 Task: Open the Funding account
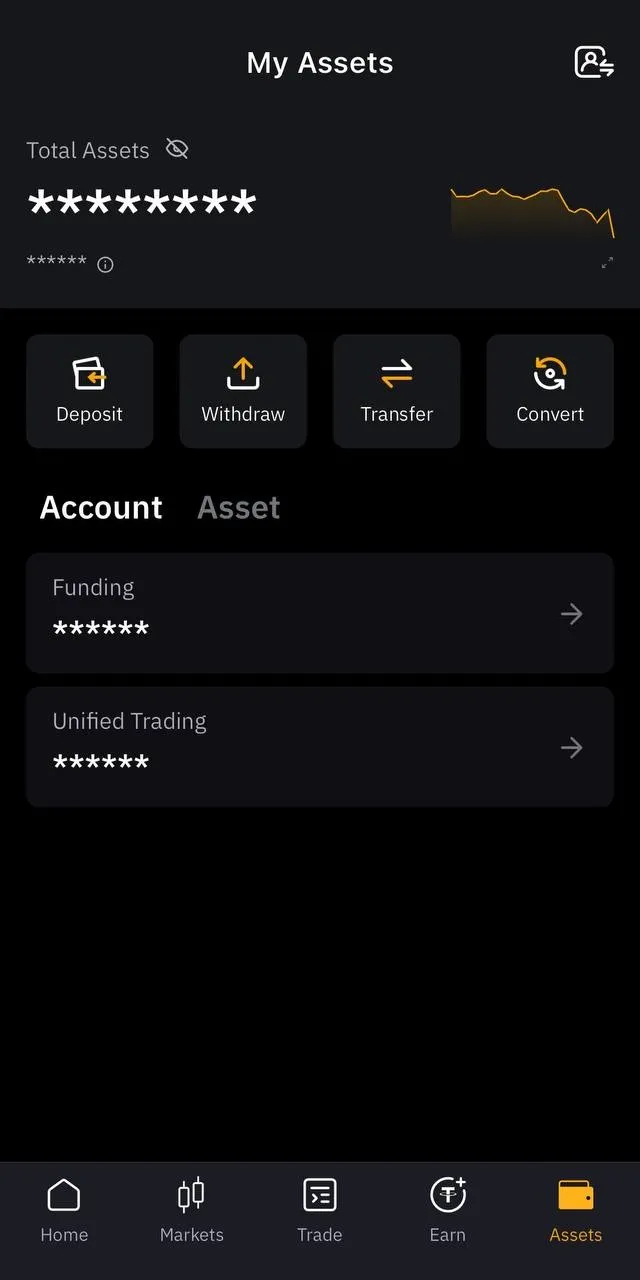(x=319, y=613)
